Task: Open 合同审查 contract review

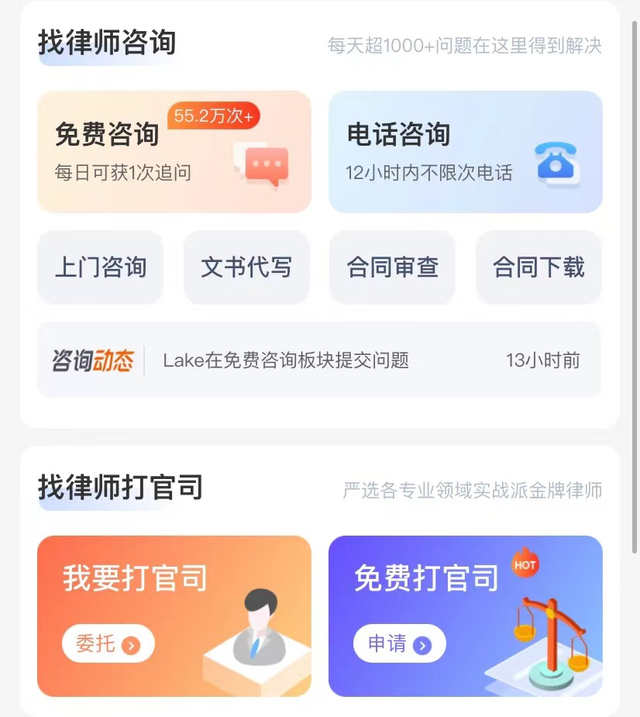Action: pyautogui.click(x=392, y=267)
